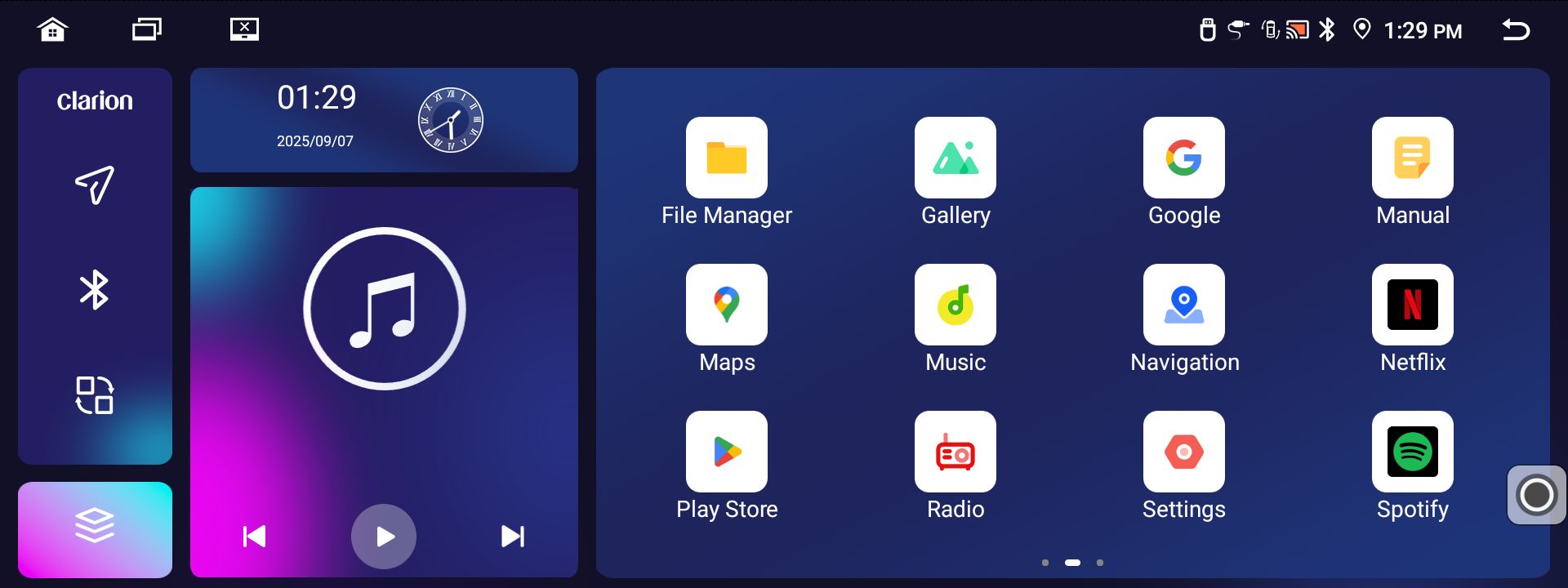The height and width of the screenshot is (588, 1568).
Task: Tap the layers button below the sidebar
Action: pos(95,527)
